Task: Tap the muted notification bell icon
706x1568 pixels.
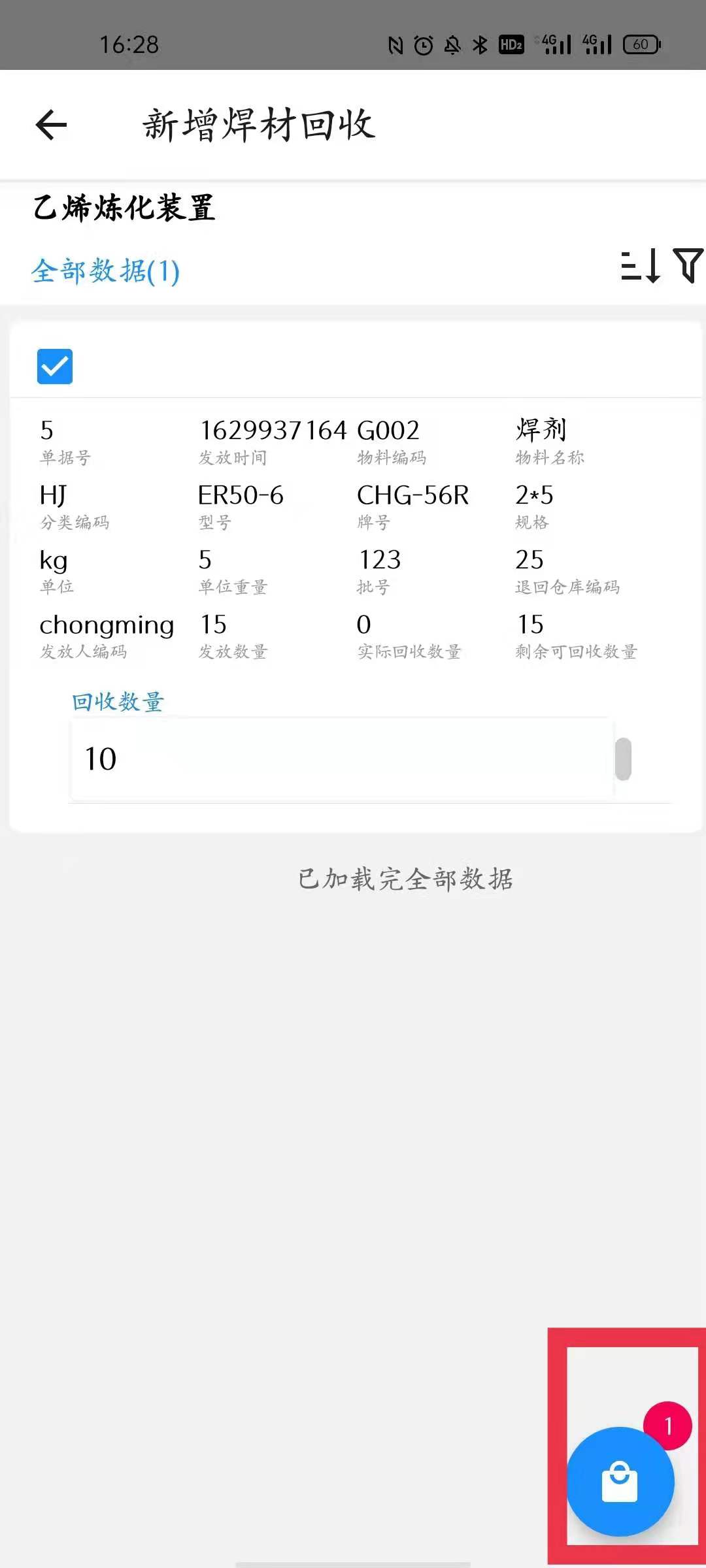Action: point(452,46)
